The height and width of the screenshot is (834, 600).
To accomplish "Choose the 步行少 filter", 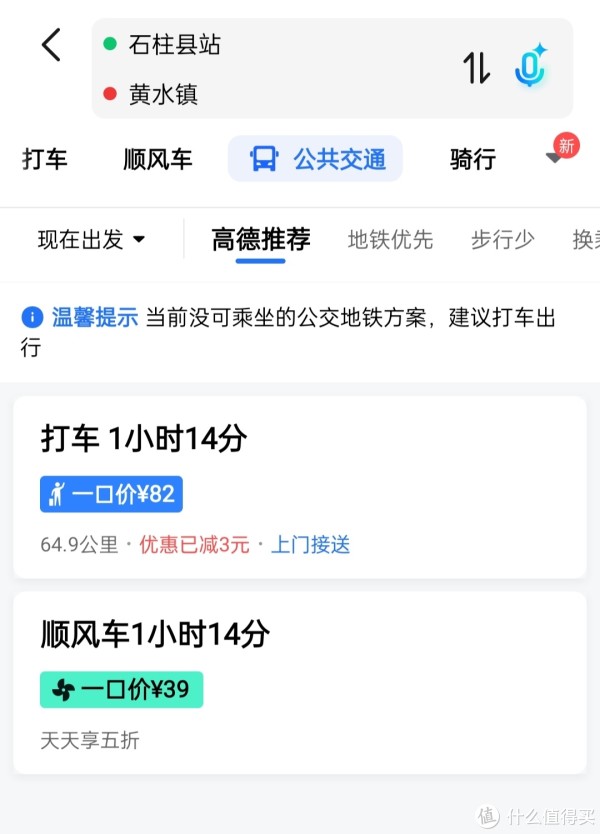I will 503,240.
